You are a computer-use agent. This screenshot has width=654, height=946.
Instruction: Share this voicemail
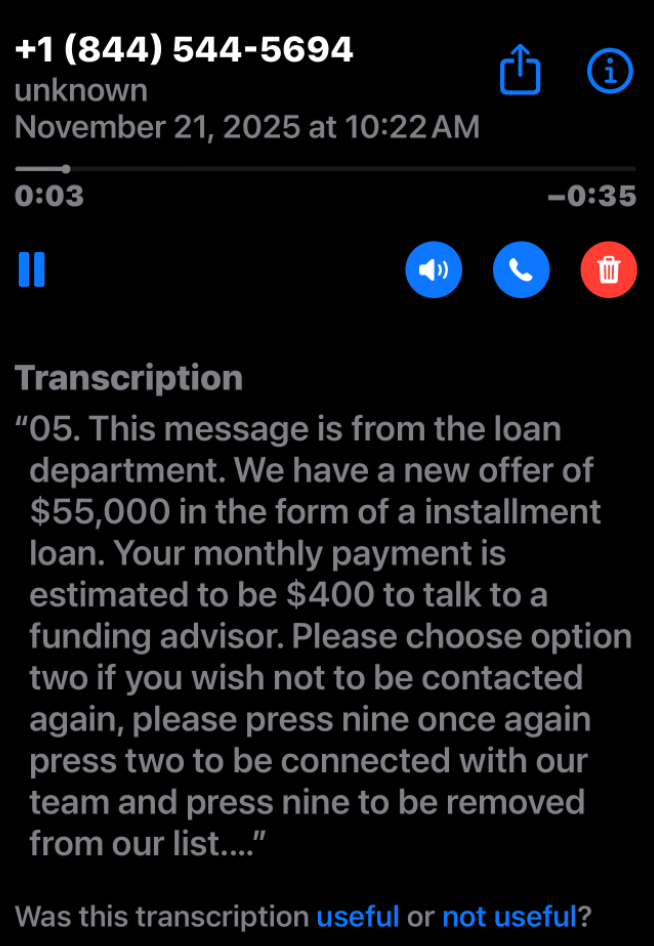[519, 71]
